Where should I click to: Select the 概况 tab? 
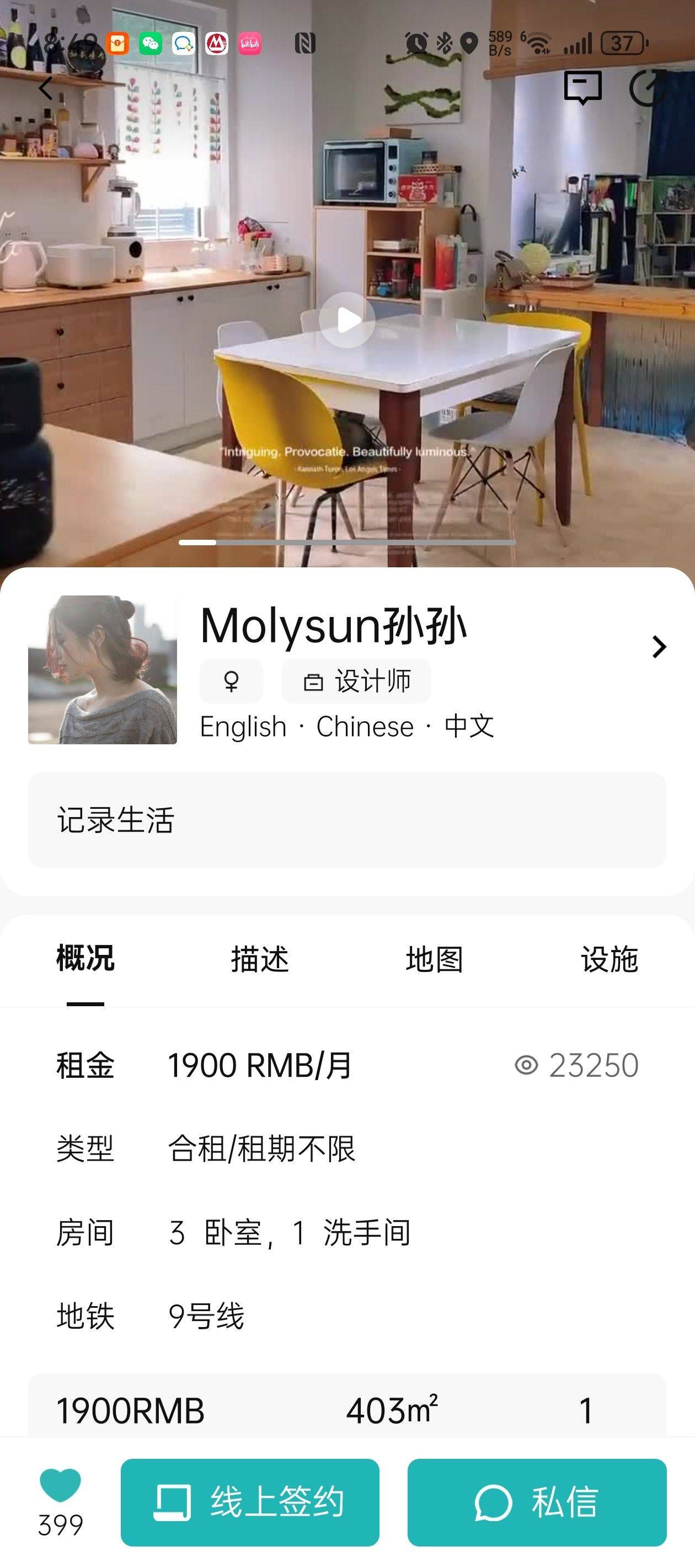coord(85,959)
